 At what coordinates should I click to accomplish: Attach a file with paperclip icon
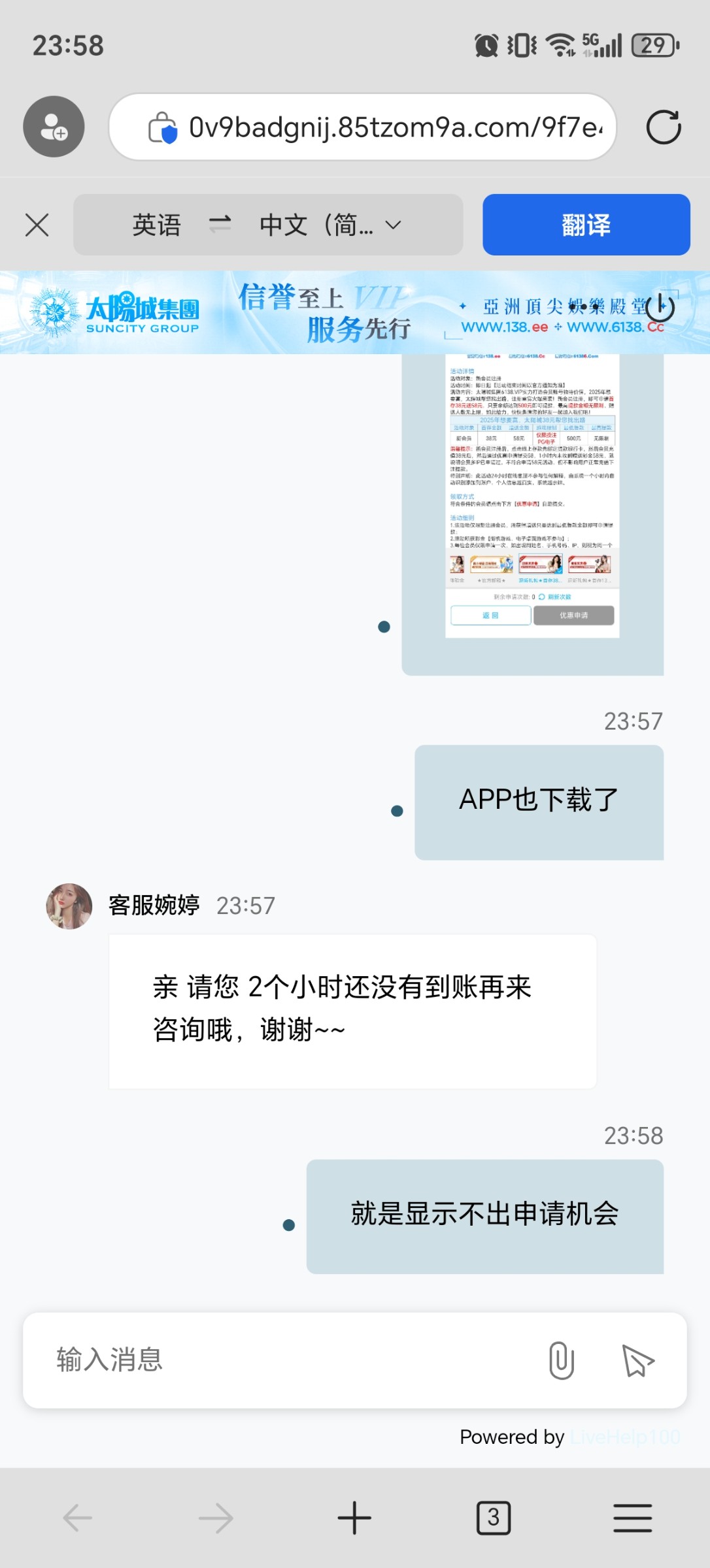[561, 1360]
